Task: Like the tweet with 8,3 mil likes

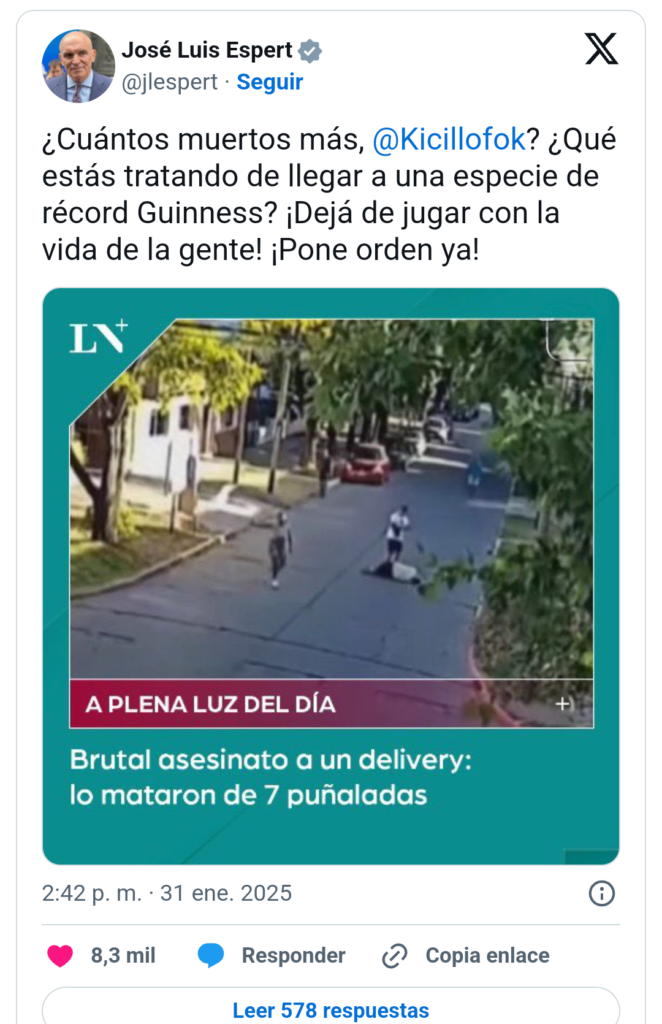Action: (x=61, y=955)
